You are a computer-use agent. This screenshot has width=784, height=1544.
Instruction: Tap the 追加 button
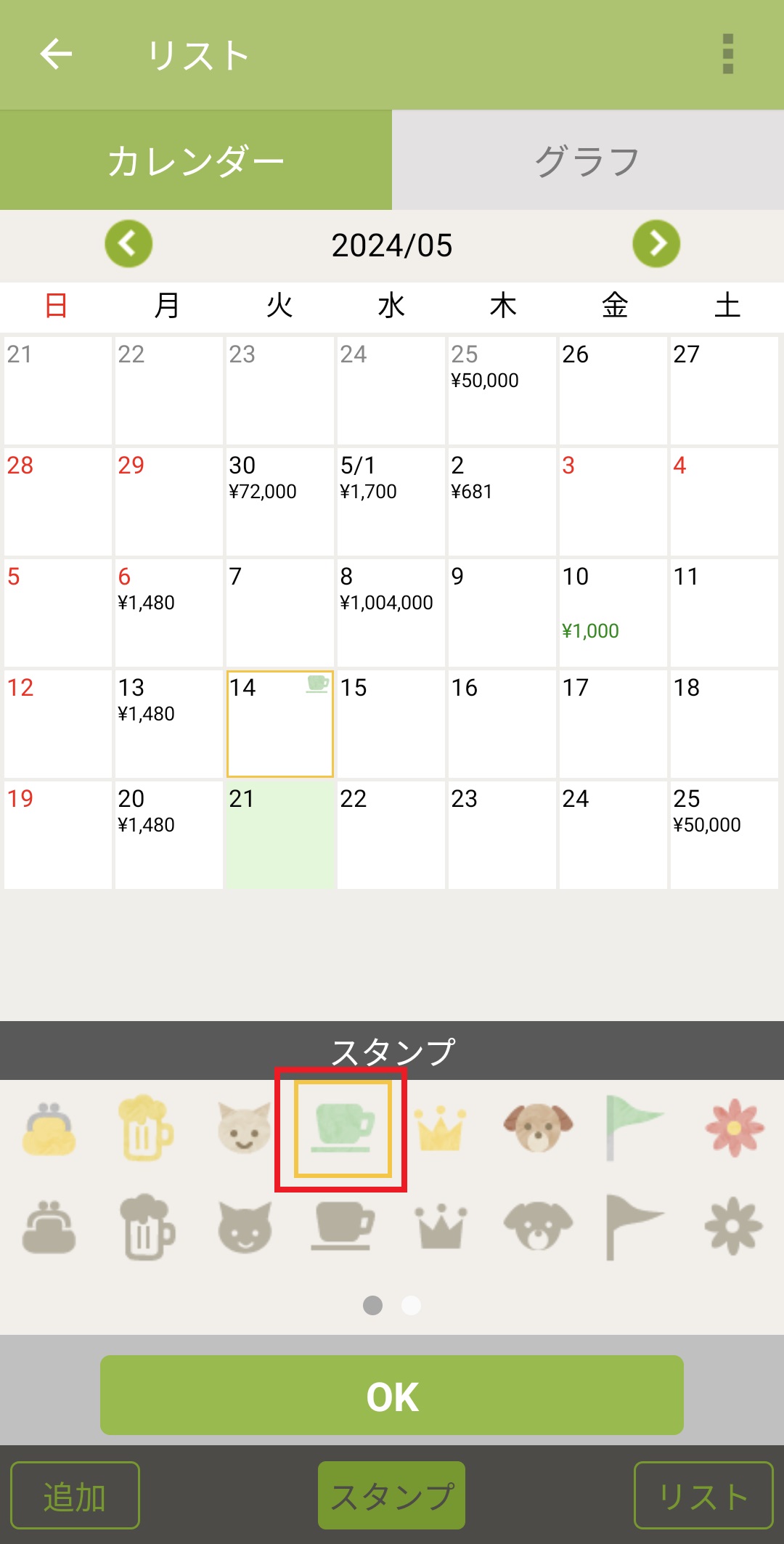point(75,1495)
